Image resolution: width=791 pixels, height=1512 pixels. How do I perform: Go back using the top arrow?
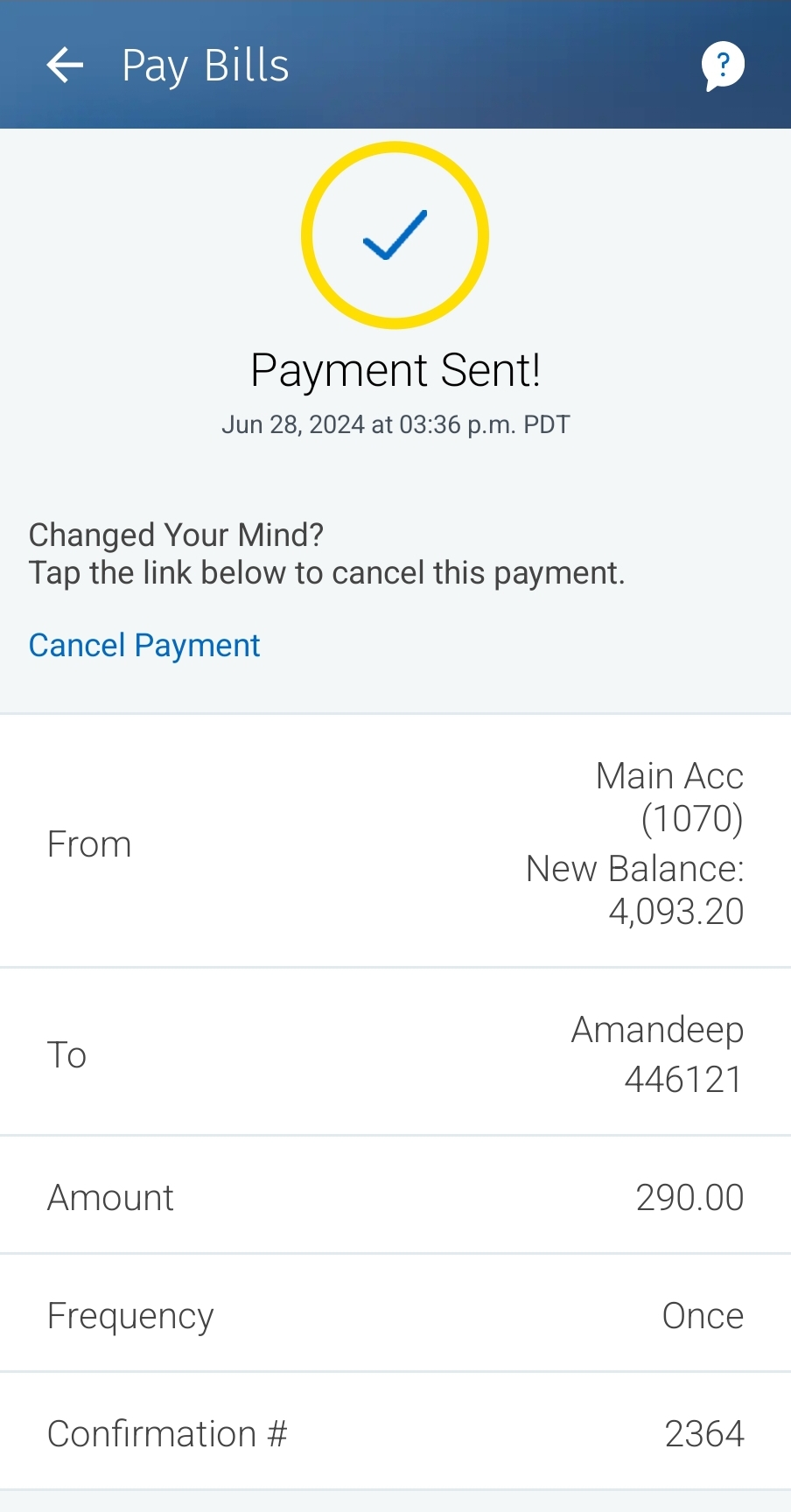pos(65,66)
